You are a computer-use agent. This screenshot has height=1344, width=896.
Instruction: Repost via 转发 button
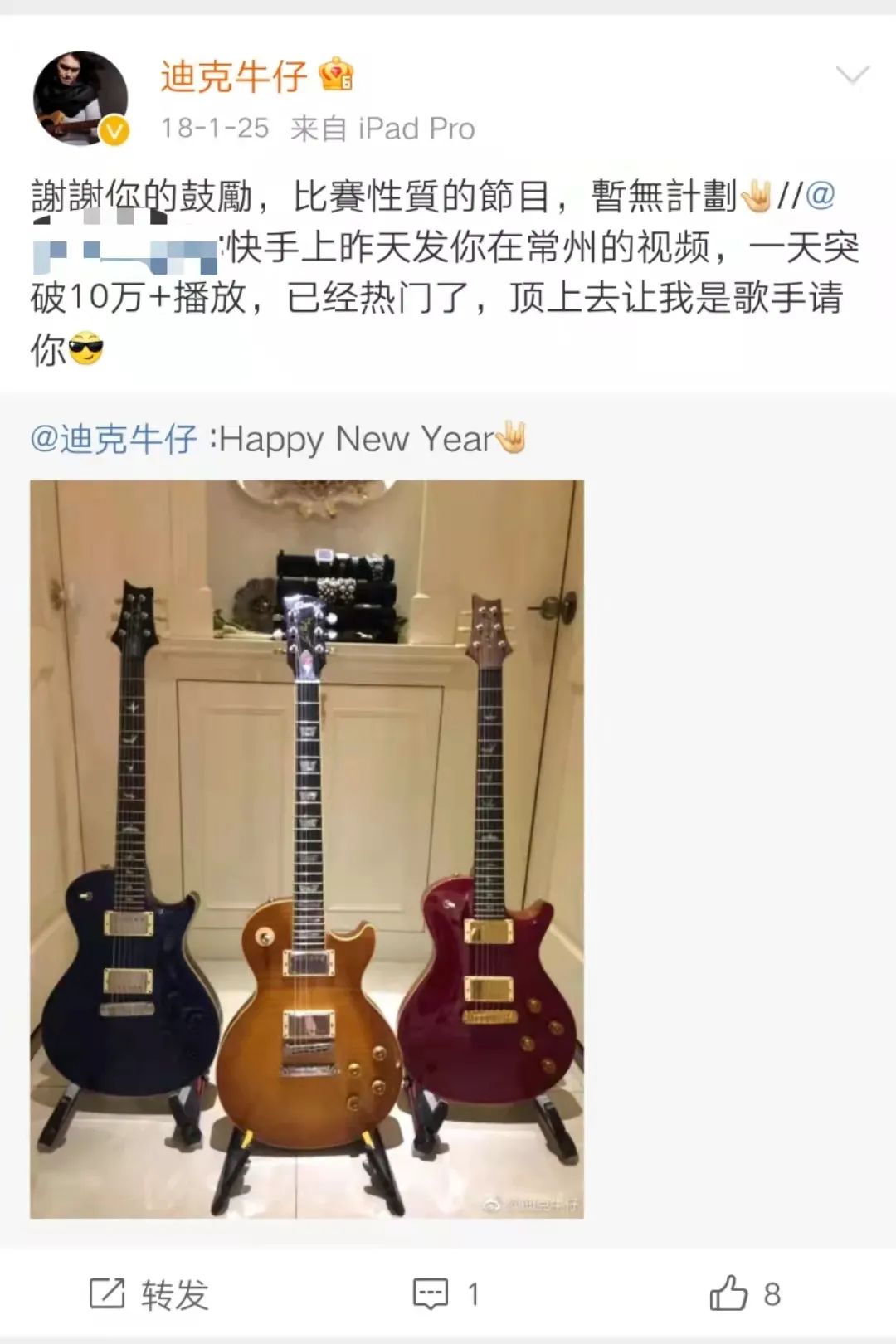click(x=149, y=1294)
